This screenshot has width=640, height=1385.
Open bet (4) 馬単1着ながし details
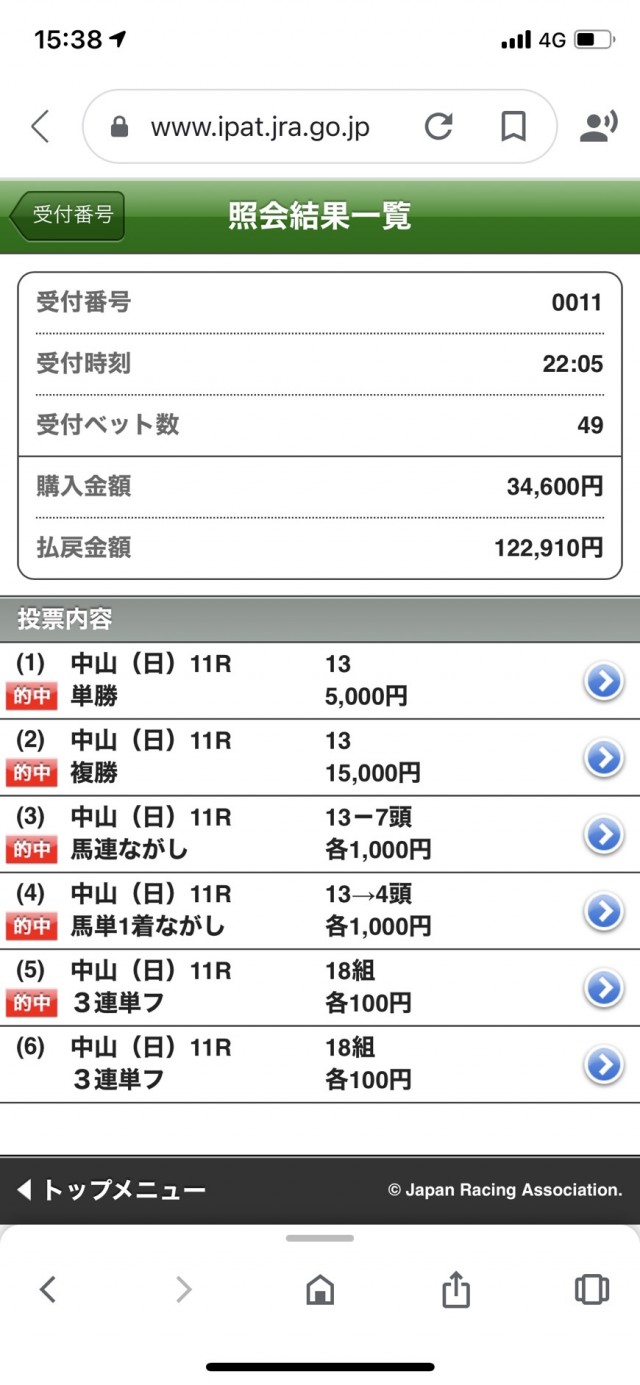603,911
